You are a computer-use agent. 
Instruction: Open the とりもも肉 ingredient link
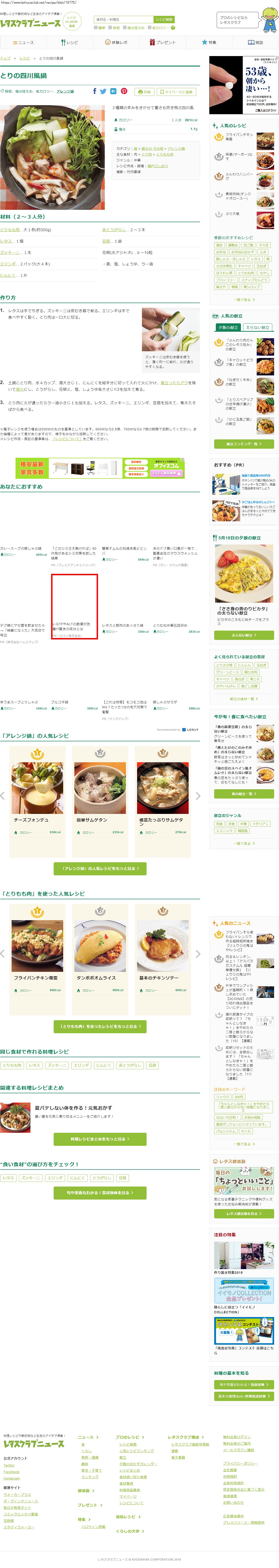[10, 230]
